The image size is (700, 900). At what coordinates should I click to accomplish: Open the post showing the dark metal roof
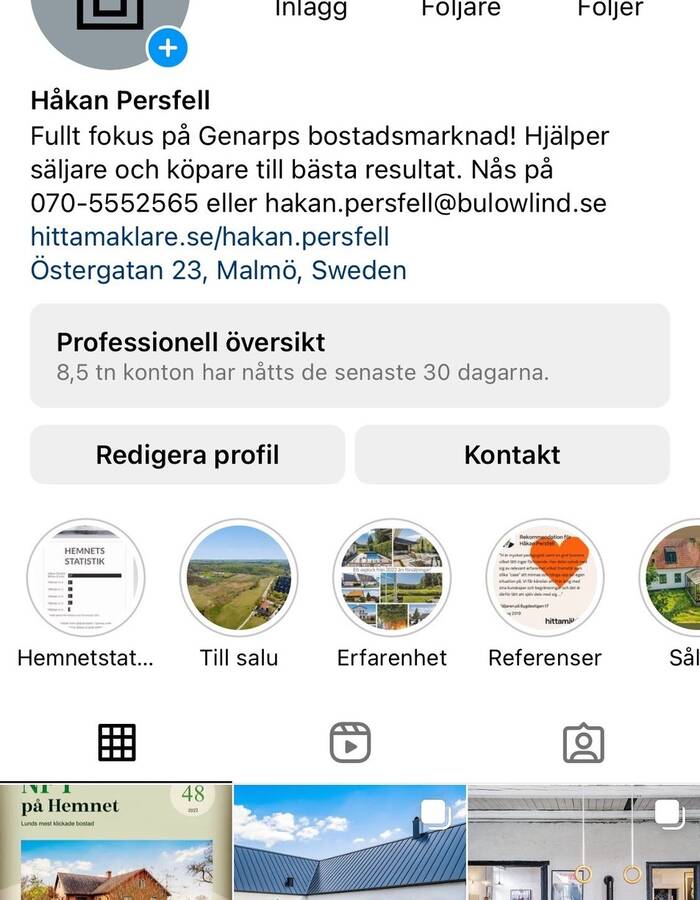(x=349, y=842)
